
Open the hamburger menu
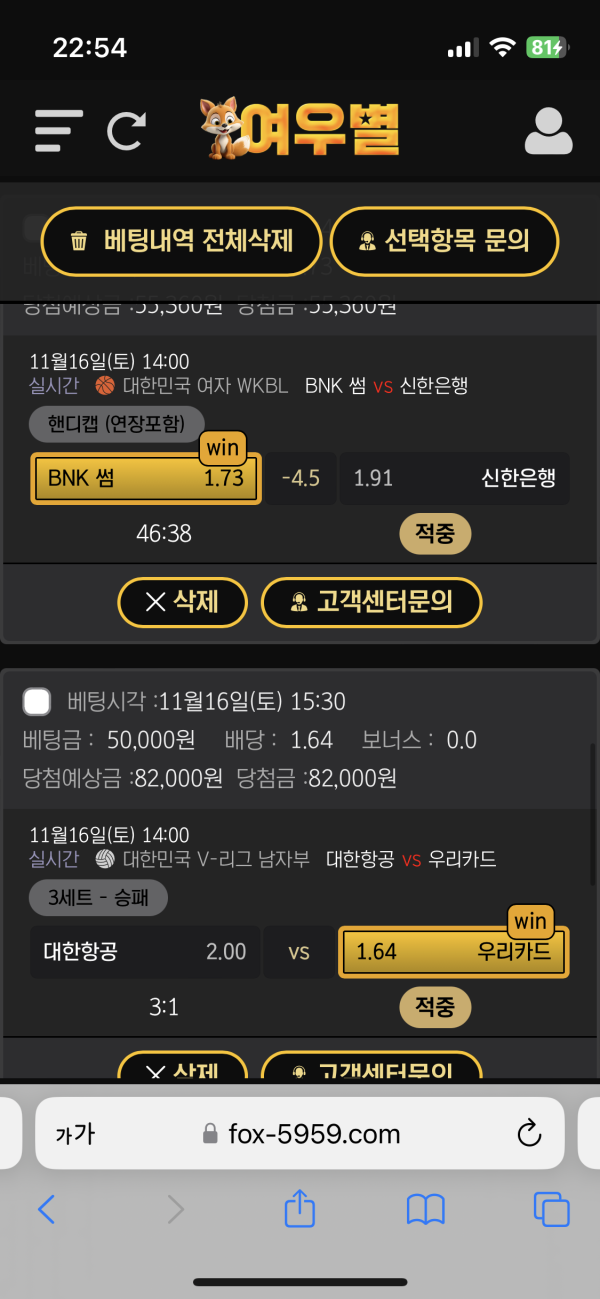(58, 129)
